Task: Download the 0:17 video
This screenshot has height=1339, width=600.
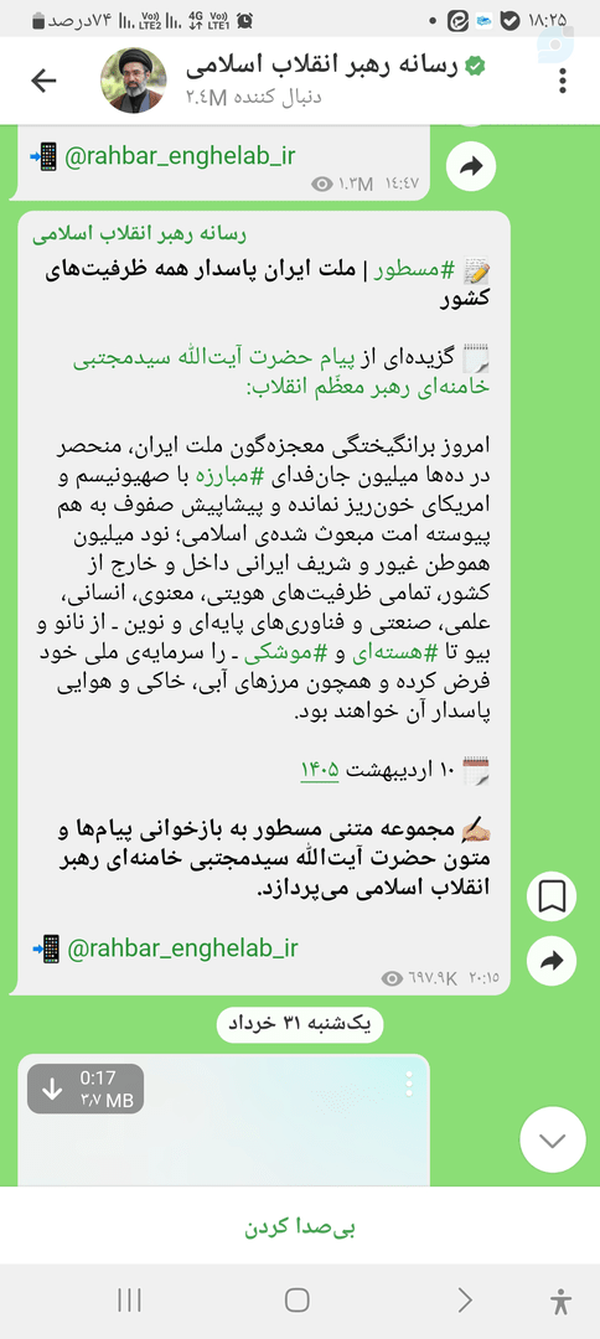Action: [52, 1088]
